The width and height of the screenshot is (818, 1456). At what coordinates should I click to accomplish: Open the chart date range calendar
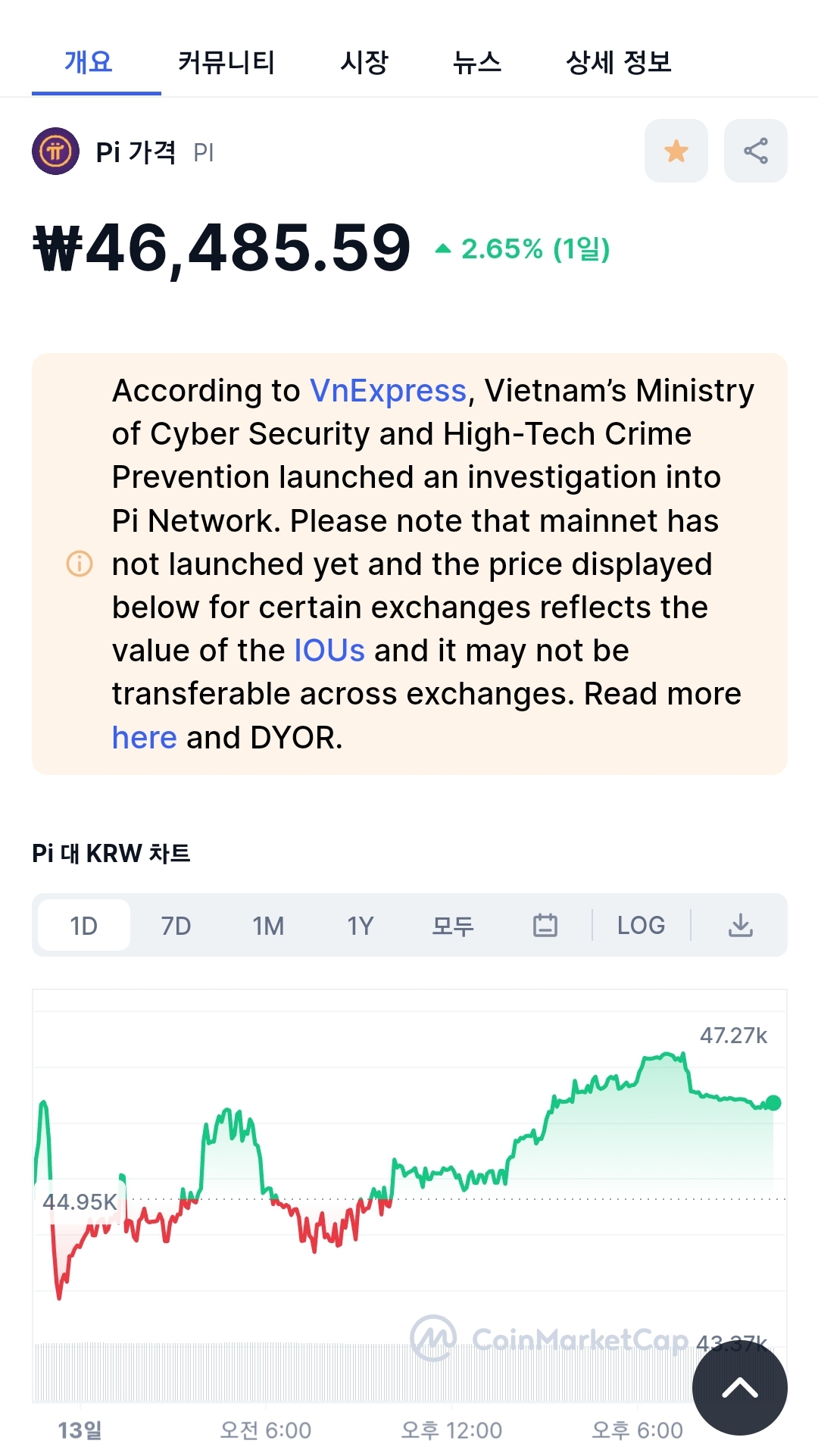[545, 925]
